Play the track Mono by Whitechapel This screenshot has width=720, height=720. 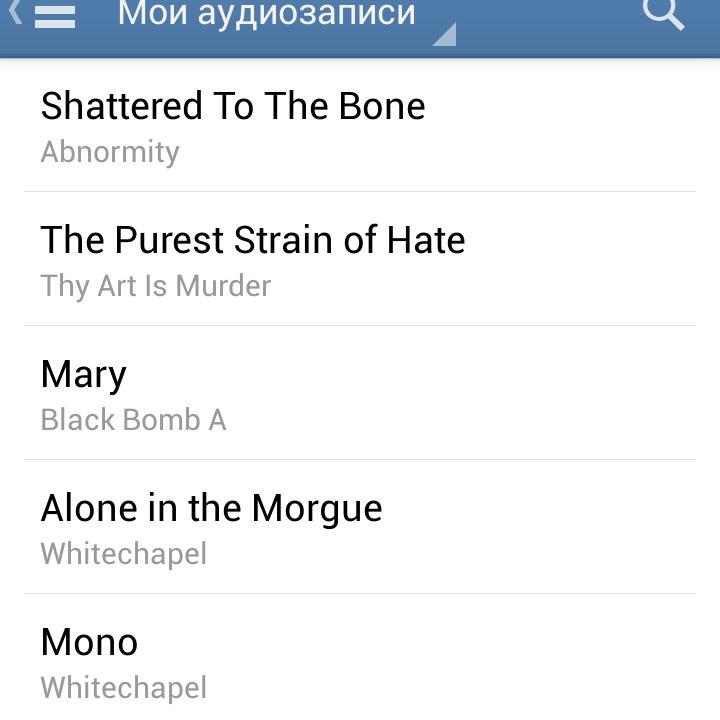click(360, 661)
